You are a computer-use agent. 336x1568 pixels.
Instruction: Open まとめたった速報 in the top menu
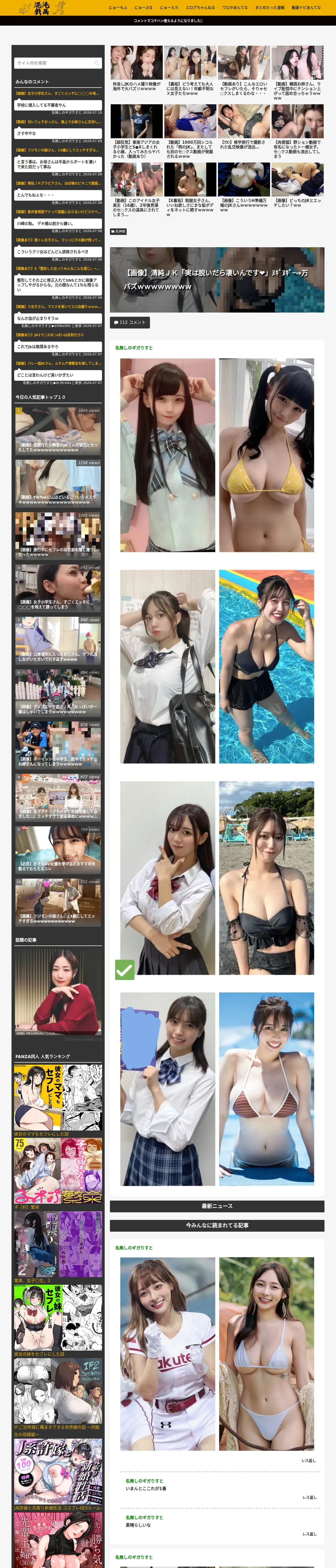(x=270, y=8)
